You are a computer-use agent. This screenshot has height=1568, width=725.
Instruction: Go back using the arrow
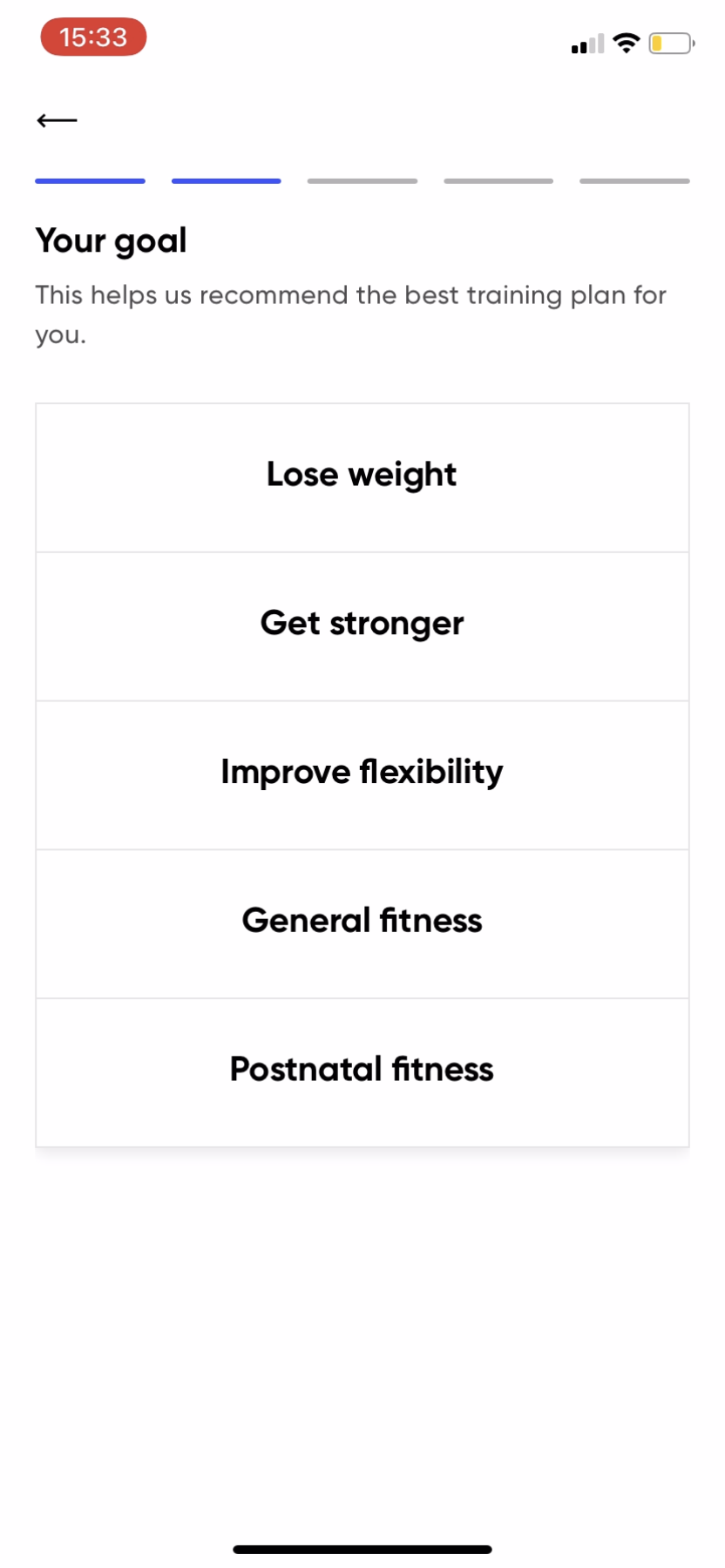58,120
